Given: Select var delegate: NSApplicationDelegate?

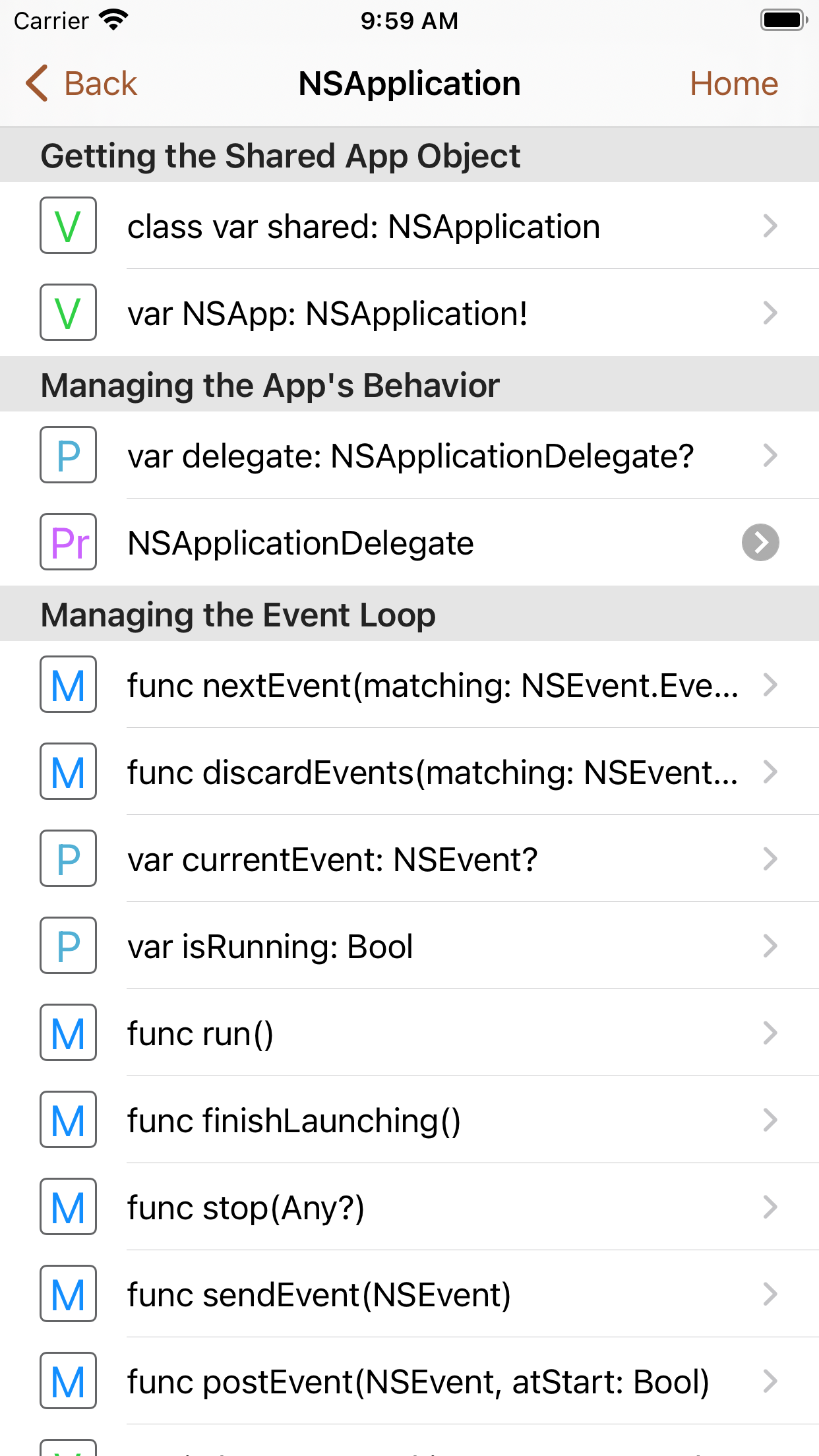Looking at the screenshot, I should point(409,455).
